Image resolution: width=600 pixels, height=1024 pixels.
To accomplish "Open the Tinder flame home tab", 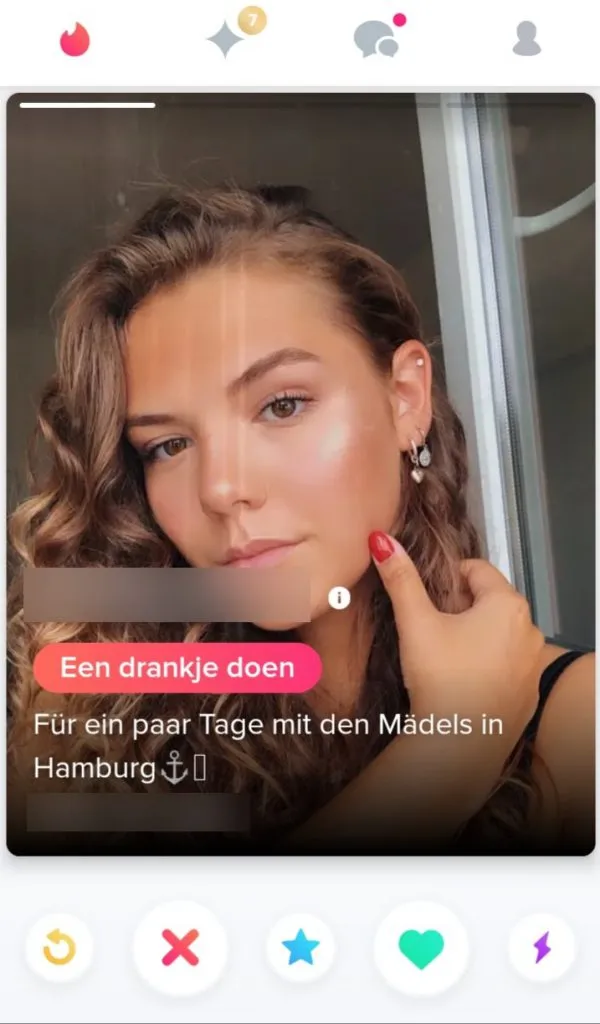I will pos(75,39).
